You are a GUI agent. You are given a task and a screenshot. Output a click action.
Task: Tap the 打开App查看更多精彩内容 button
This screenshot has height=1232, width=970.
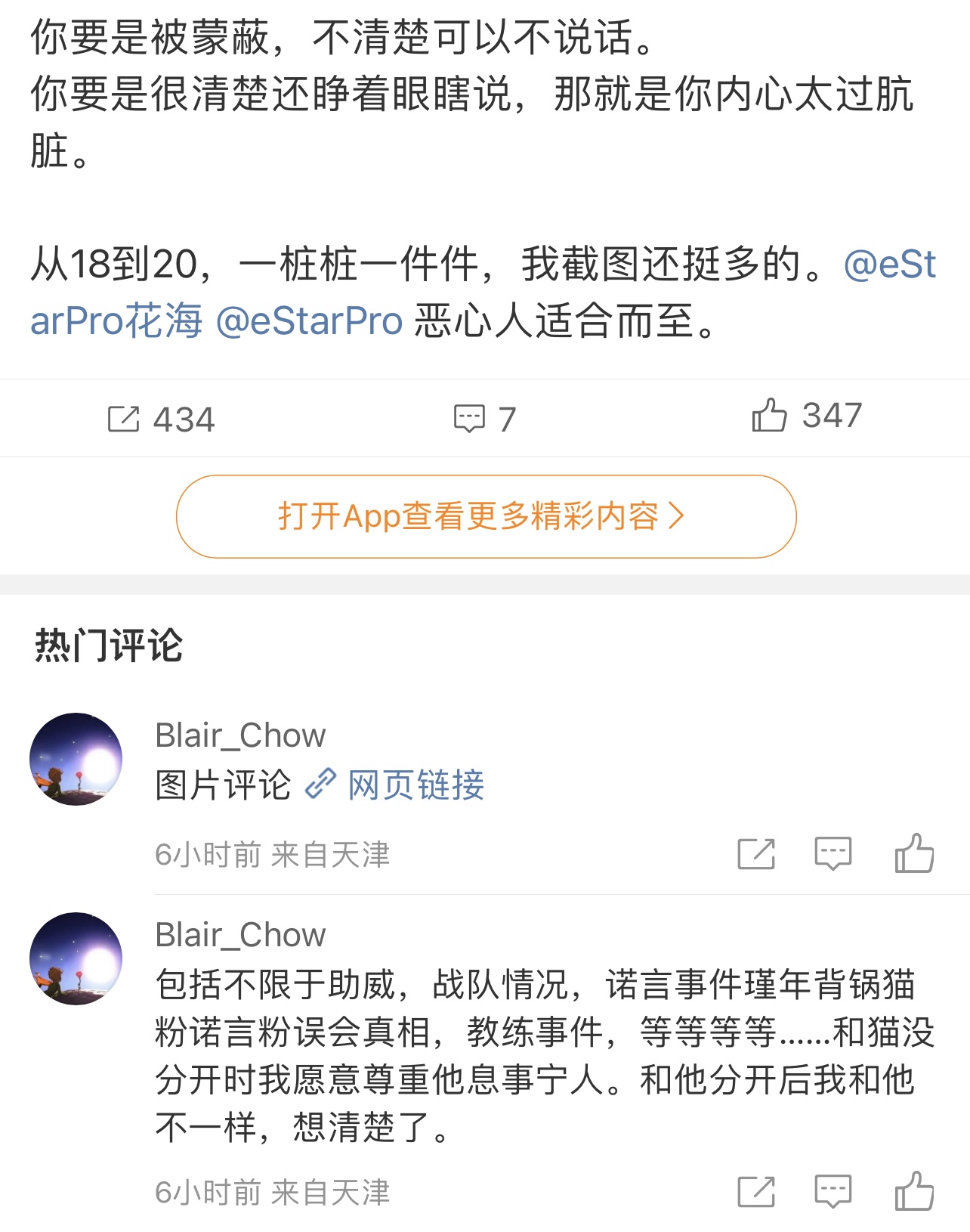[x=486, y=516]
